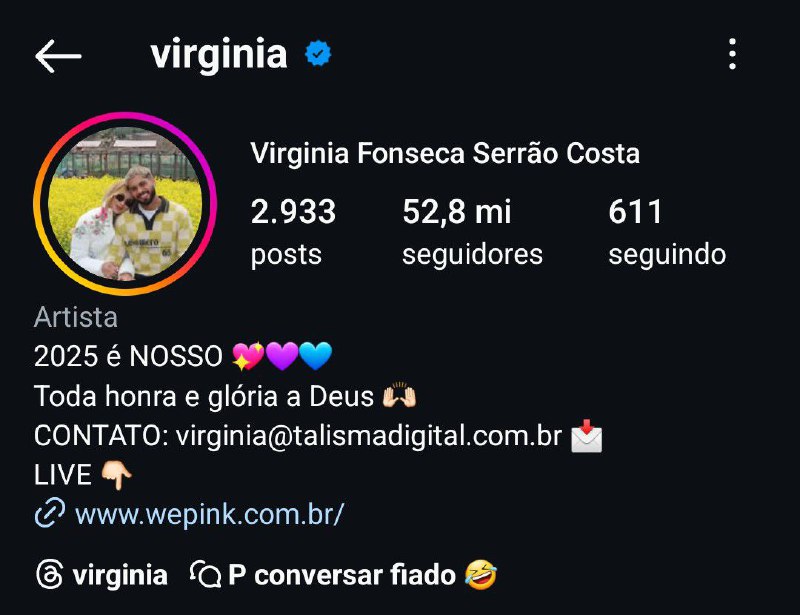Open the 52,8 mi seguidores list
Viewport: 800px width, 615px height.
tap(471, 232)
